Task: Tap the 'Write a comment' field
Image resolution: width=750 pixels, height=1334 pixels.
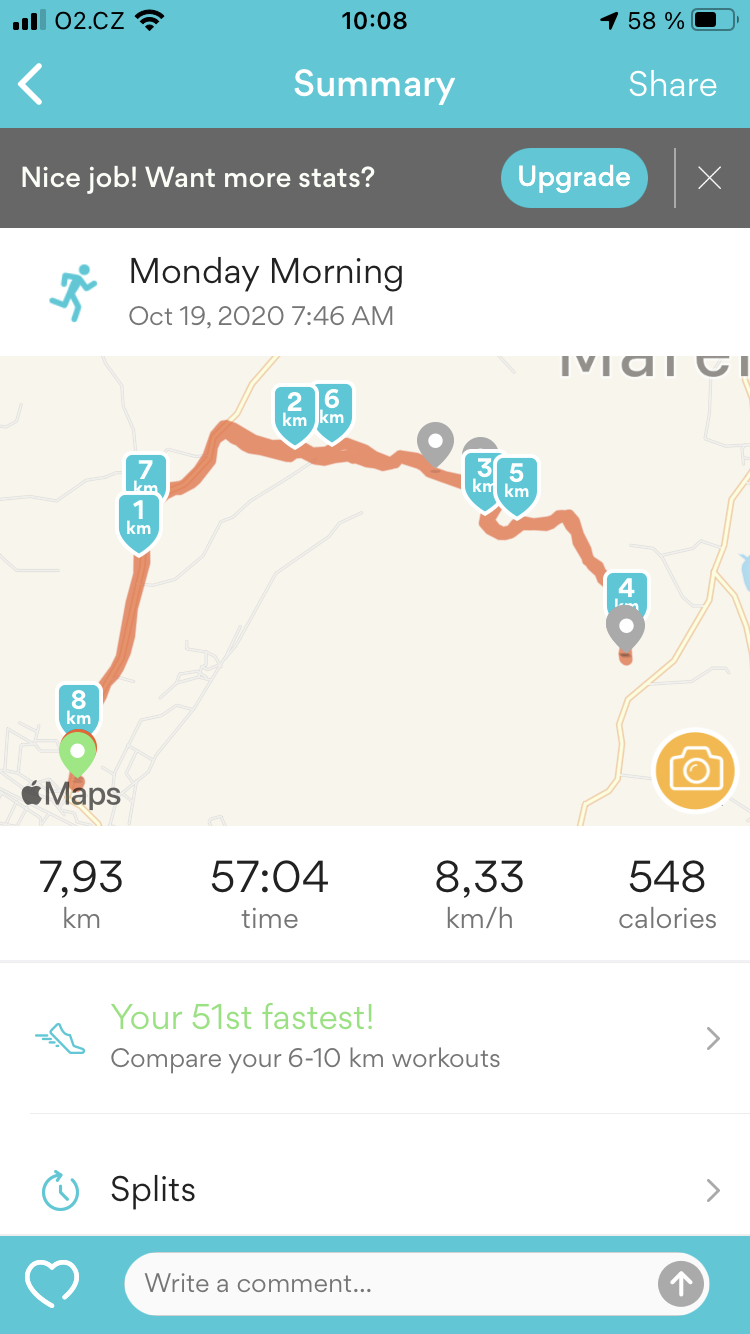Action: coord(390,1284)
